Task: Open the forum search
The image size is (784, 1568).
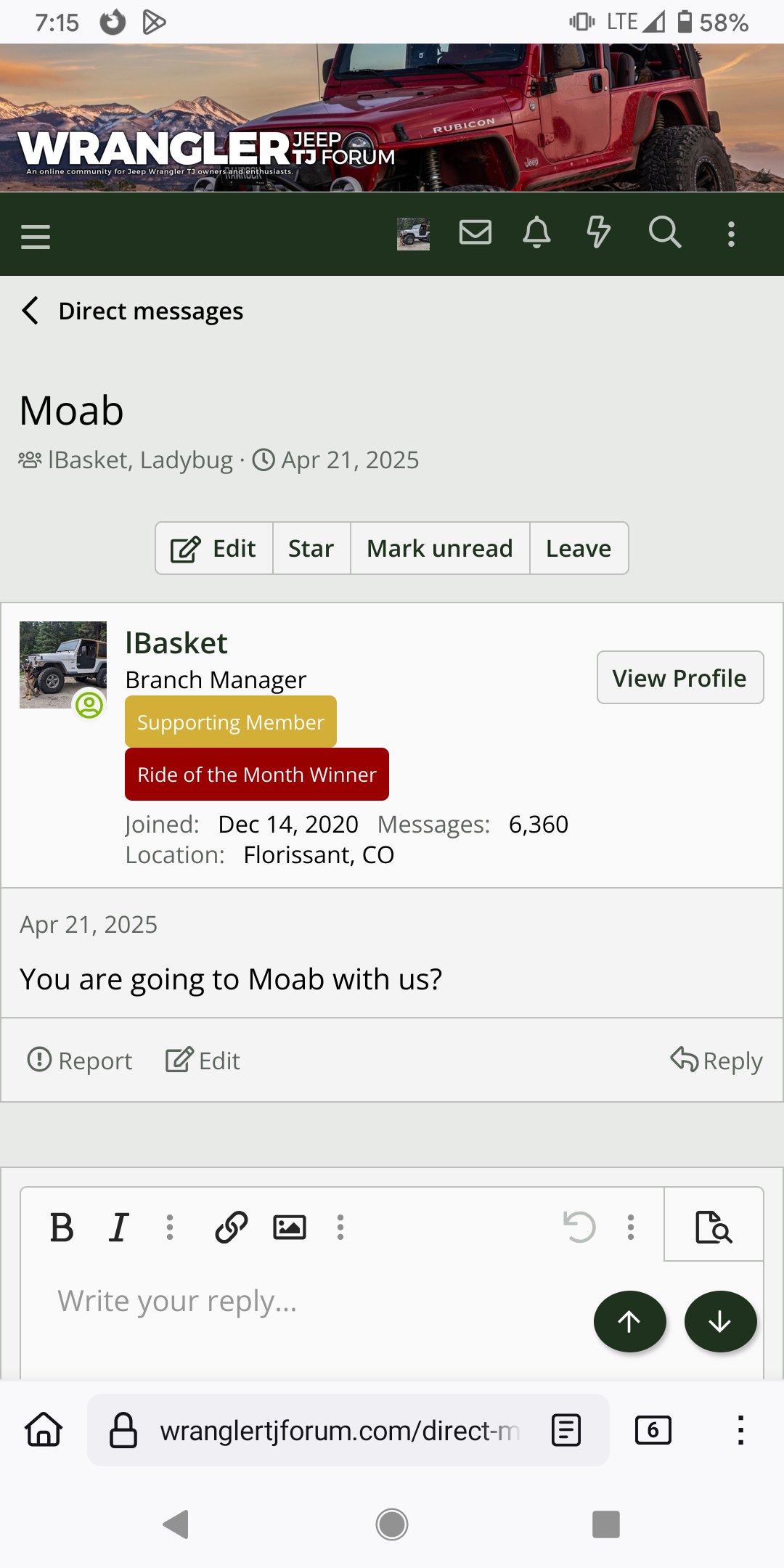Action: point(664,233)
